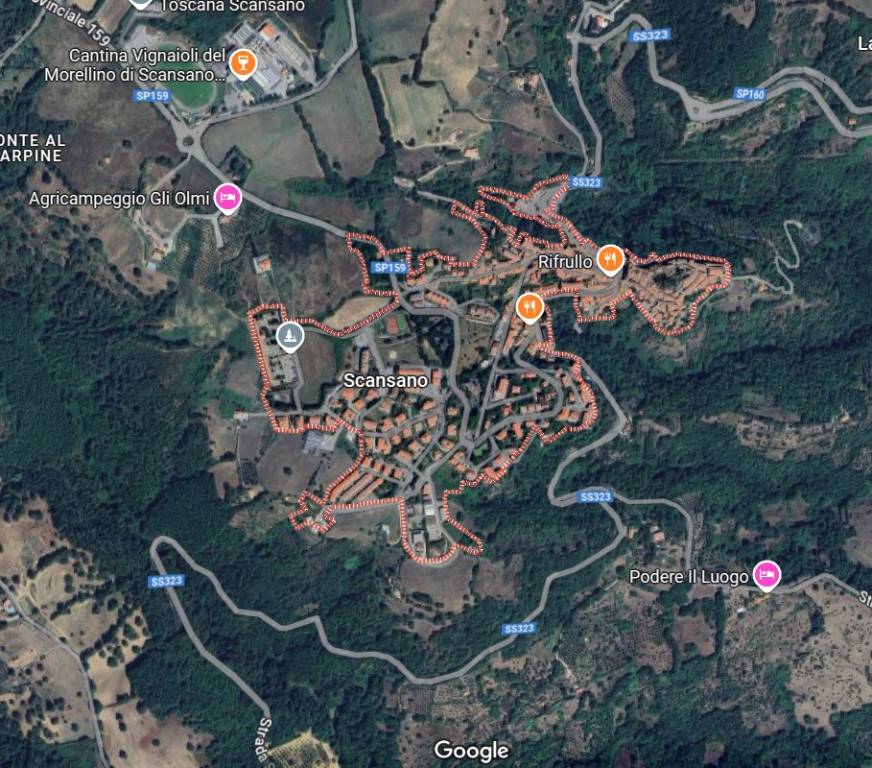
Task: Open the Podere Il Luogo lodging pin
Action: 766,575
